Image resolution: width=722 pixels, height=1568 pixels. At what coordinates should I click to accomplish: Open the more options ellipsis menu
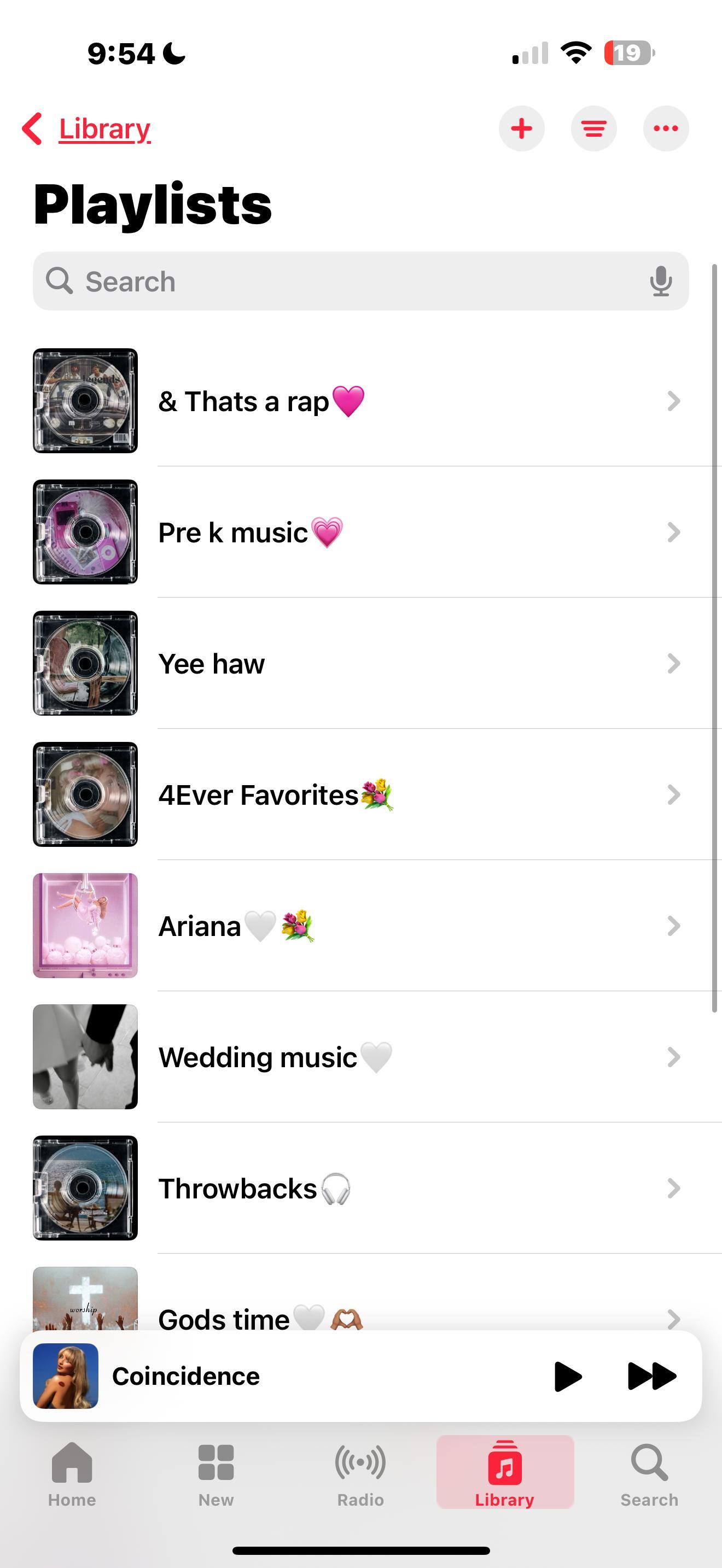click(x=665, y=128)
